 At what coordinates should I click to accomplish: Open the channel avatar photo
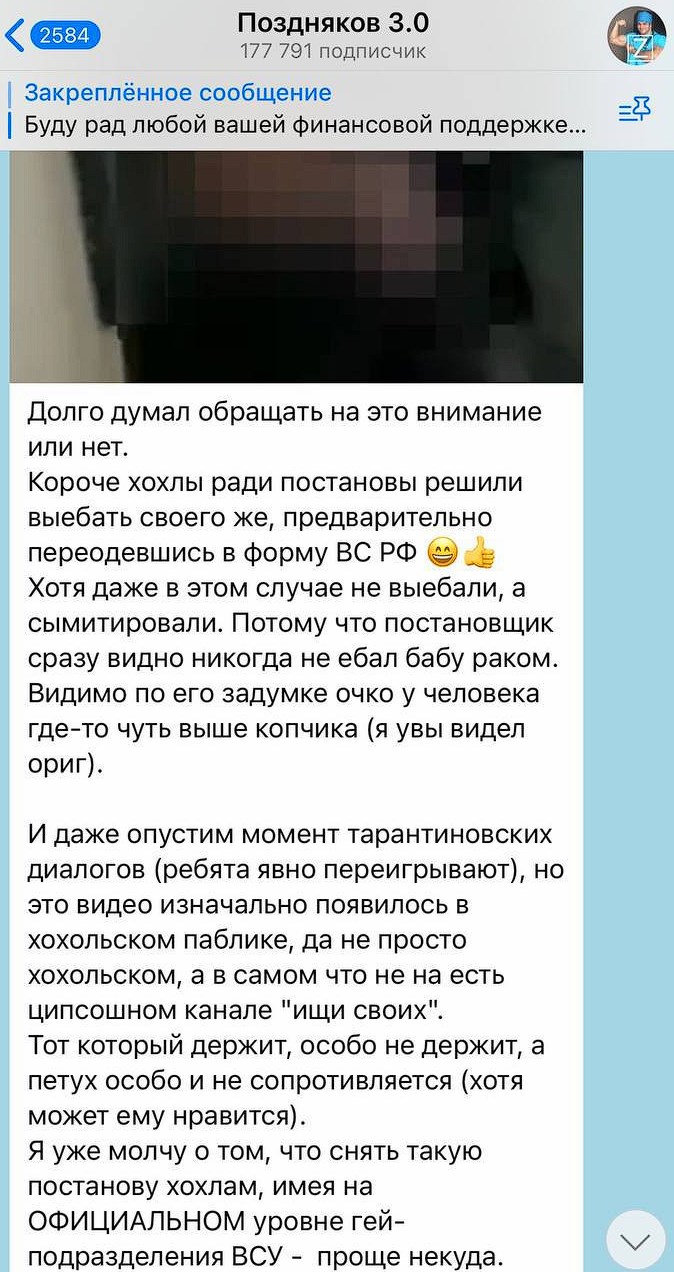coord(636,36)
